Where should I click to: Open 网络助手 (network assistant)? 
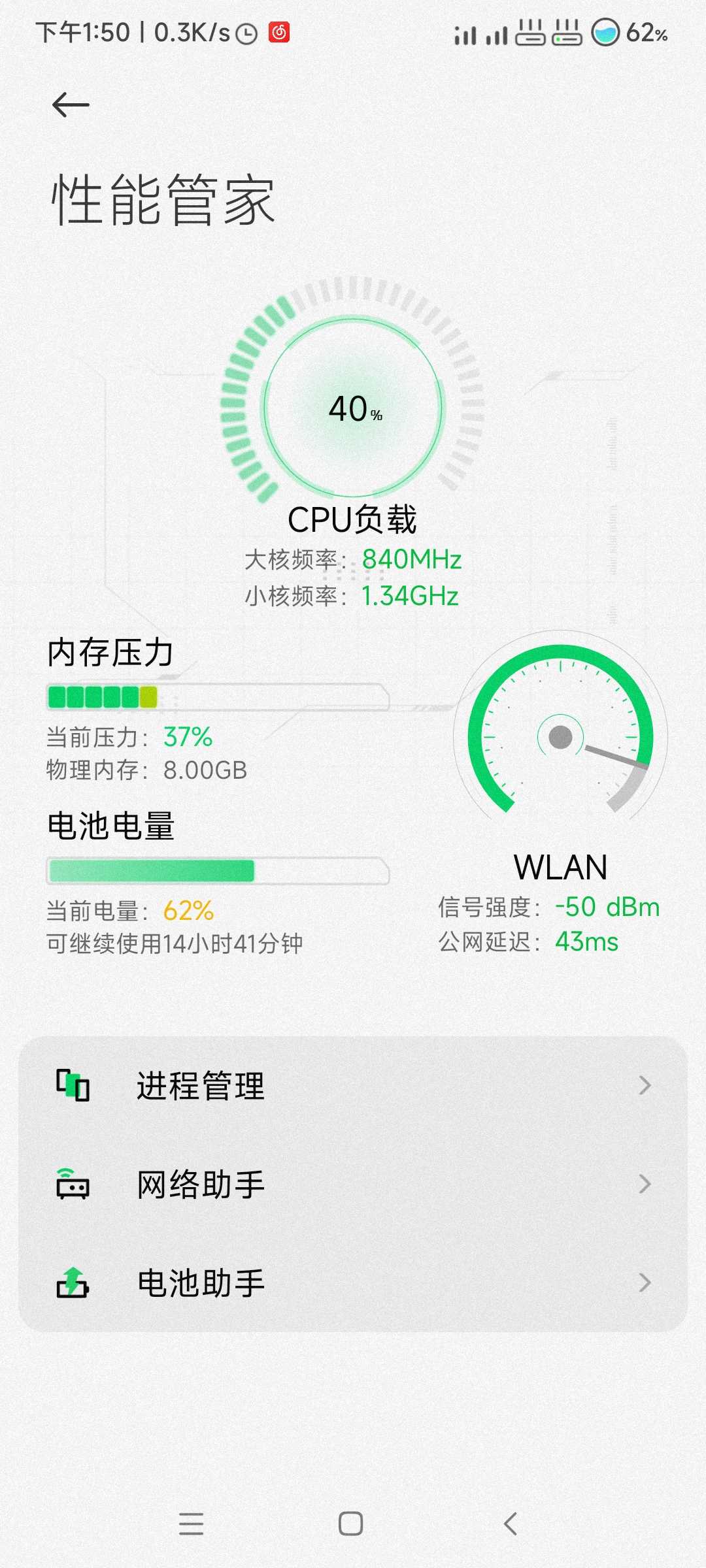coord(353,1184)
